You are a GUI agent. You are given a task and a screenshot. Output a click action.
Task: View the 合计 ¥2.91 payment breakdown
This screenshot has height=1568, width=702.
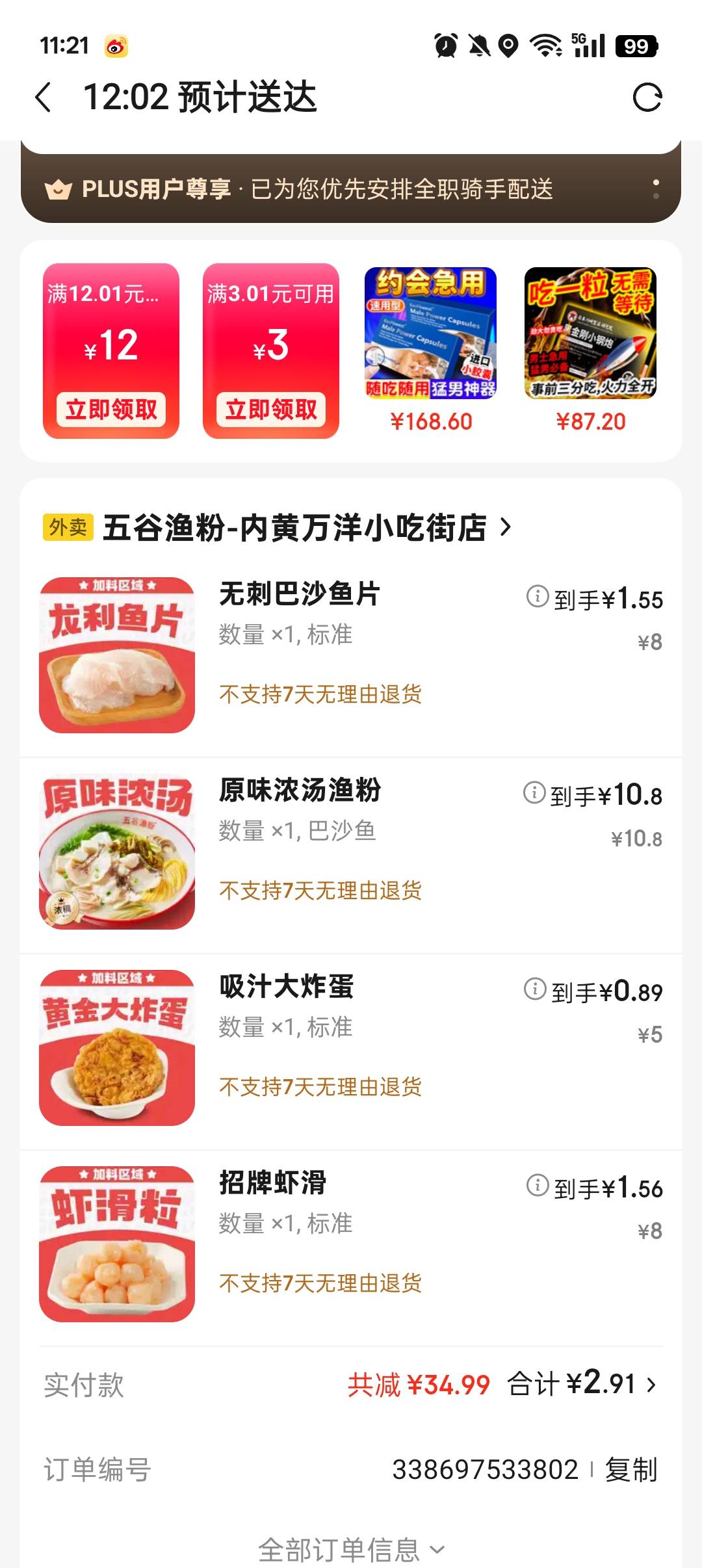pyautogui.click(x=582, y=1384)
